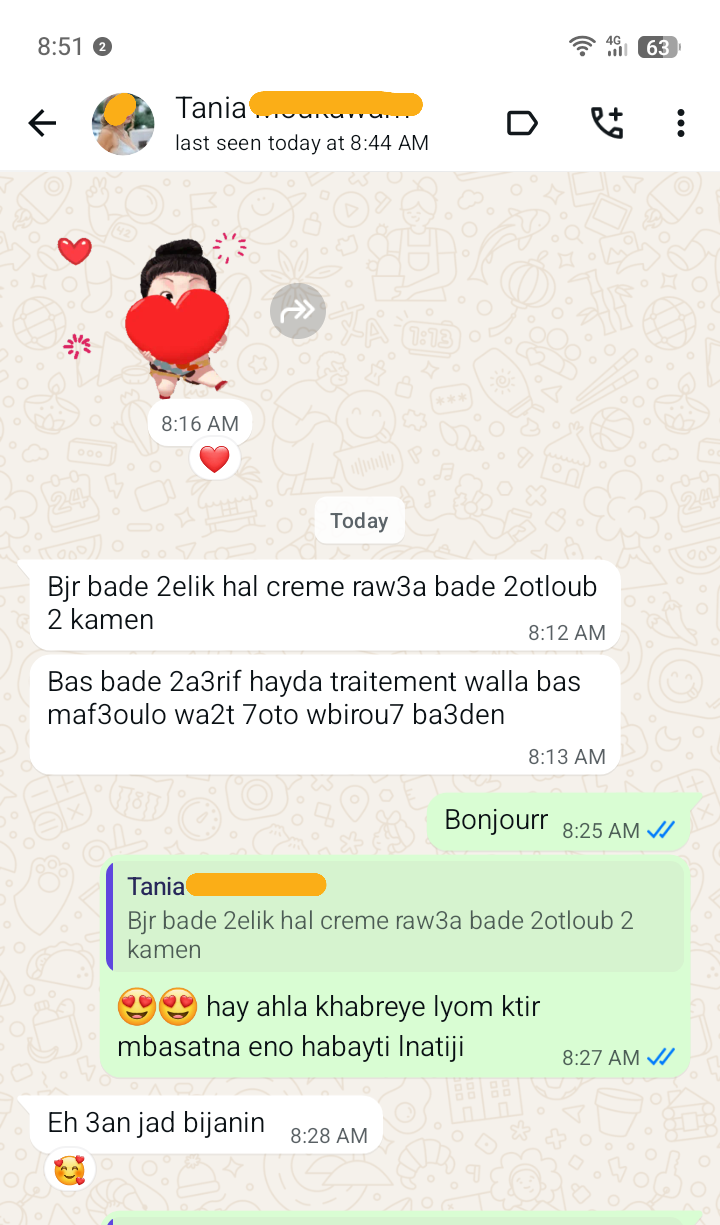This screenshot has height=1225, width=720.
Task: Open the three-dot overflow menu
Action: [x=680, y=124]
